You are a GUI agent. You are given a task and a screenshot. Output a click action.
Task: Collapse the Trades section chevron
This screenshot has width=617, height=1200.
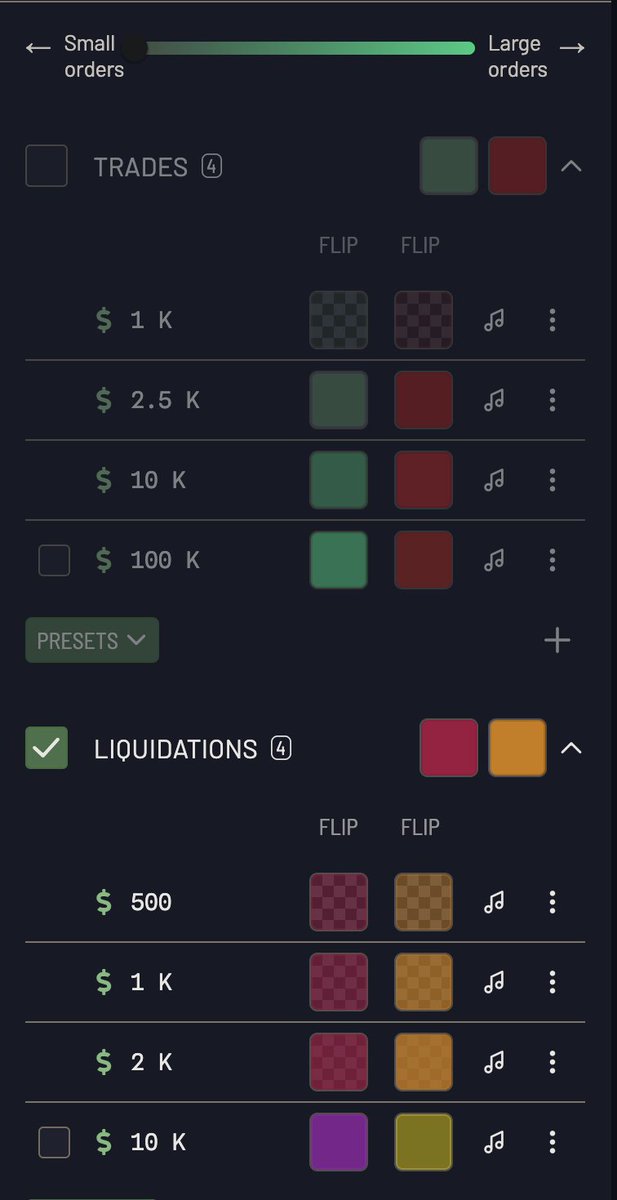571,166
